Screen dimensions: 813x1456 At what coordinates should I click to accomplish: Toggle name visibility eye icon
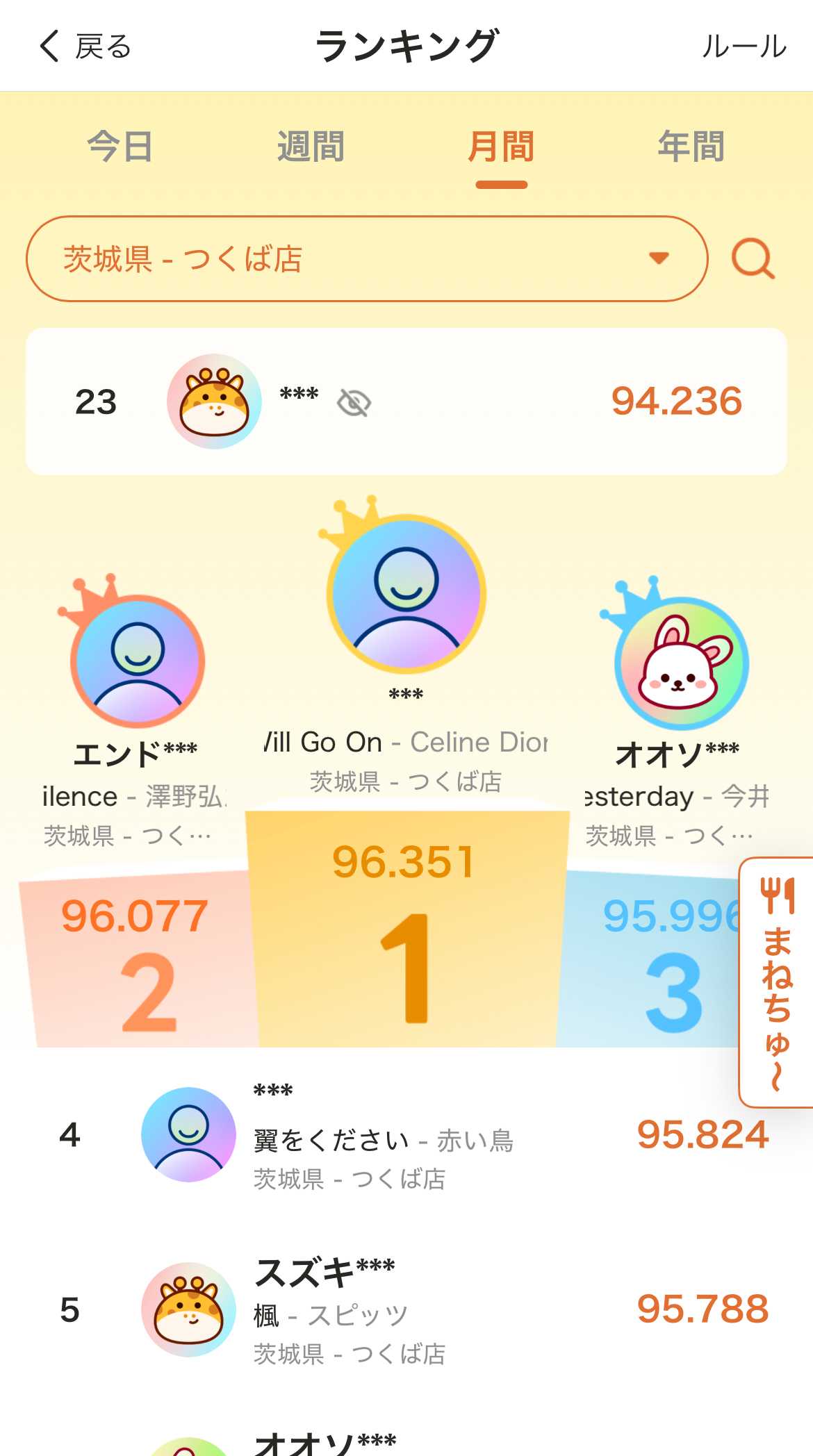point(354,402)
